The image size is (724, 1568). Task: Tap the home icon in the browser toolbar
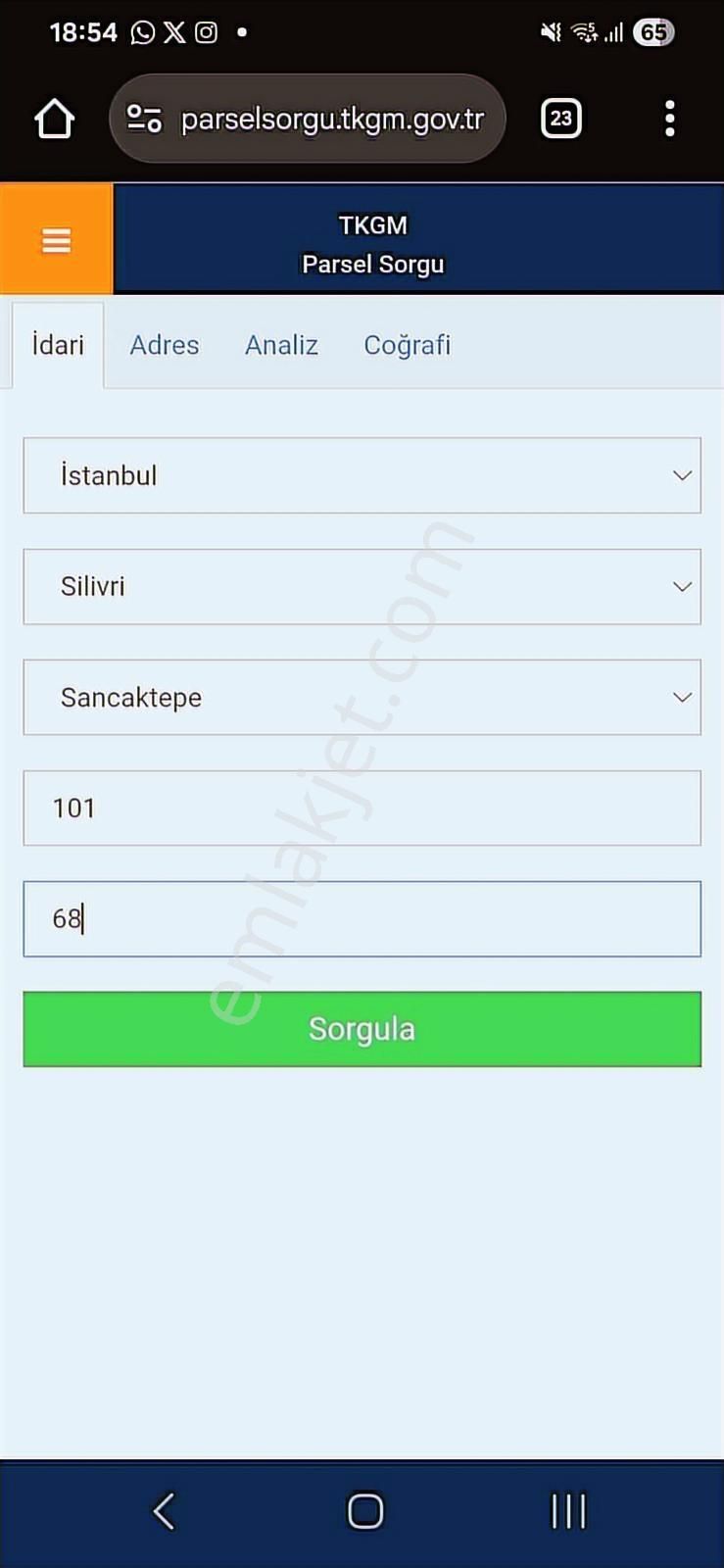coord(54,118)
